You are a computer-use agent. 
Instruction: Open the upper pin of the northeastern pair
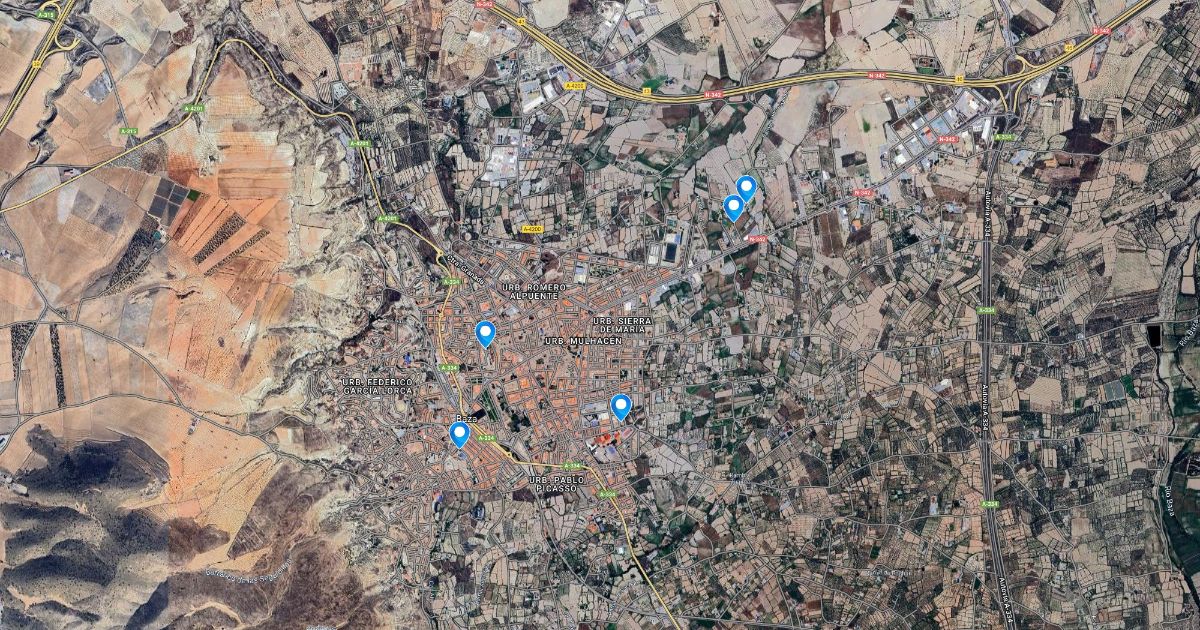tap(746, 186)
